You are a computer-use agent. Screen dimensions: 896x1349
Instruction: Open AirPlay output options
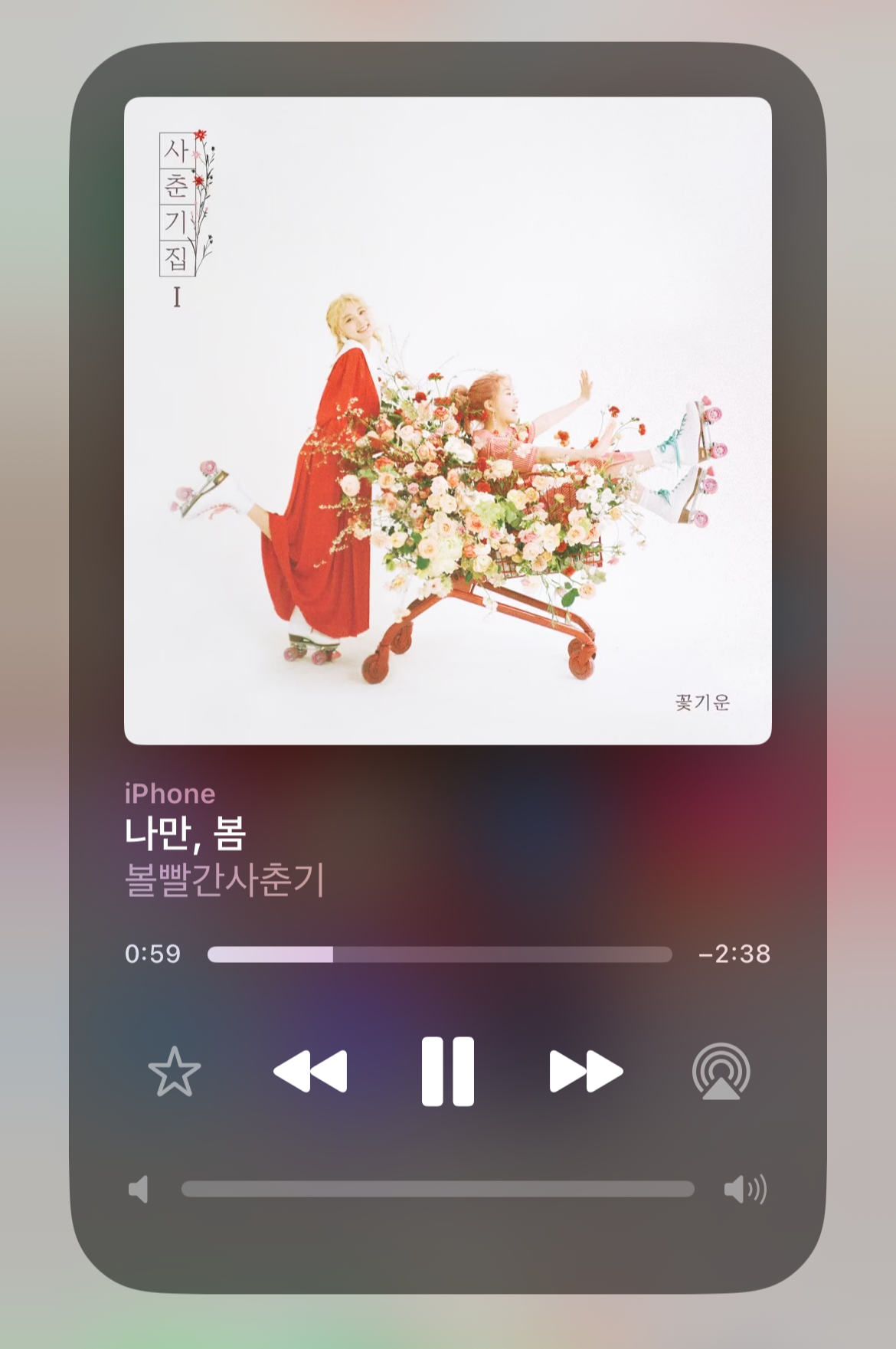click(721, 1072)
